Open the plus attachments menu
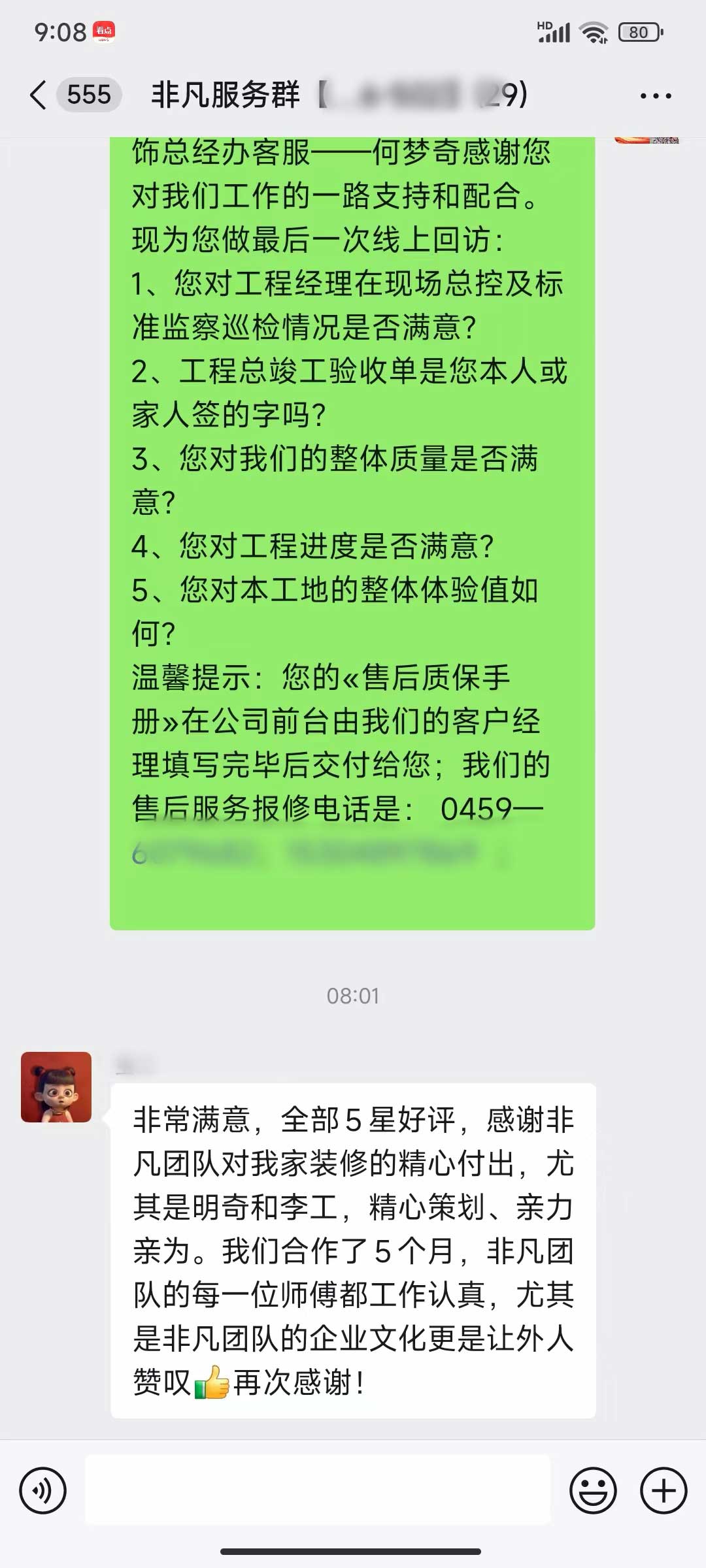This screenshot has height=1568, width=706. point(664,1491)
